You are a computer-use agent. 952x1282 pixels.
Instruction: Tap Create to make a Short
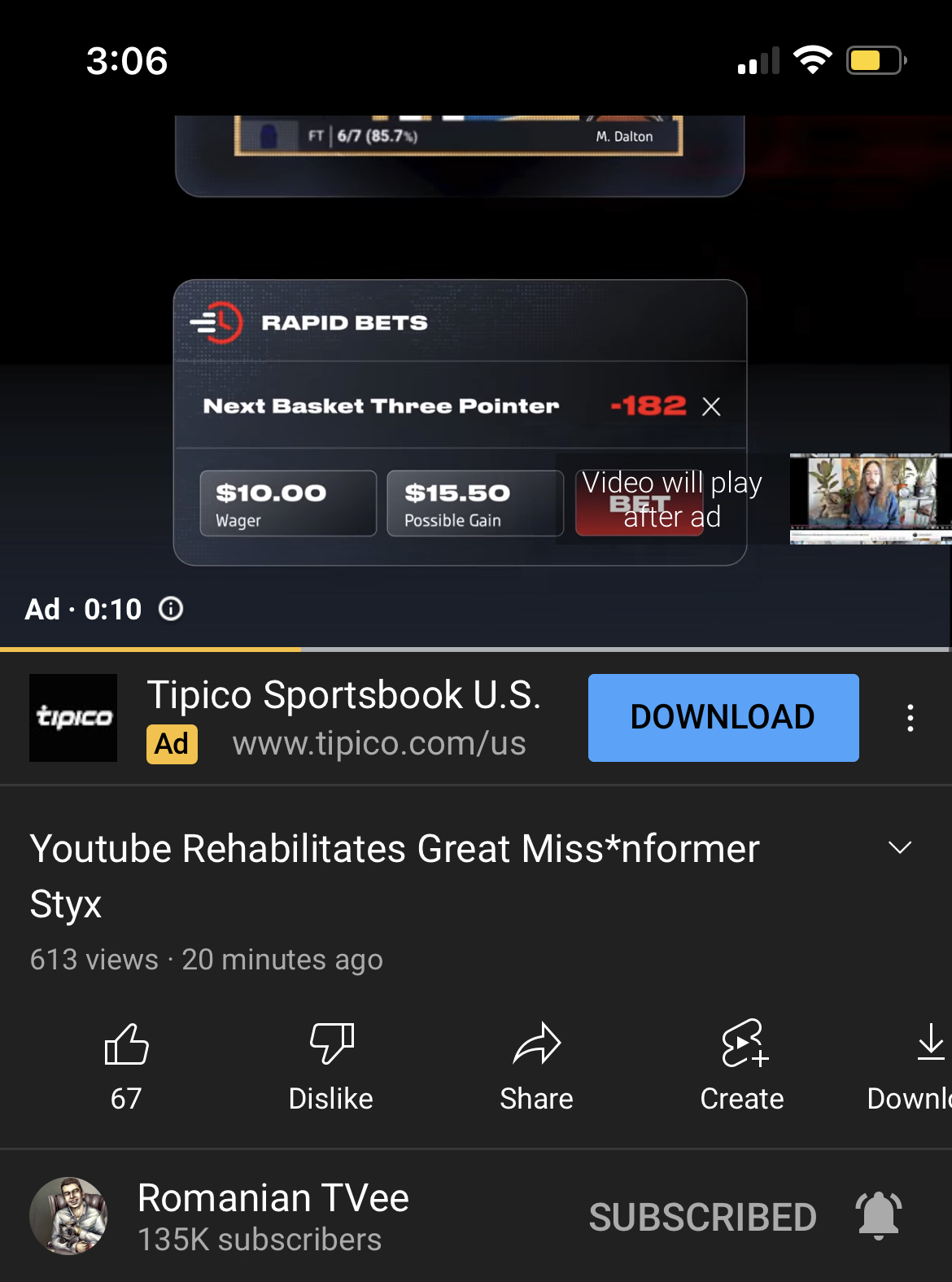(x=742, y=1064)
